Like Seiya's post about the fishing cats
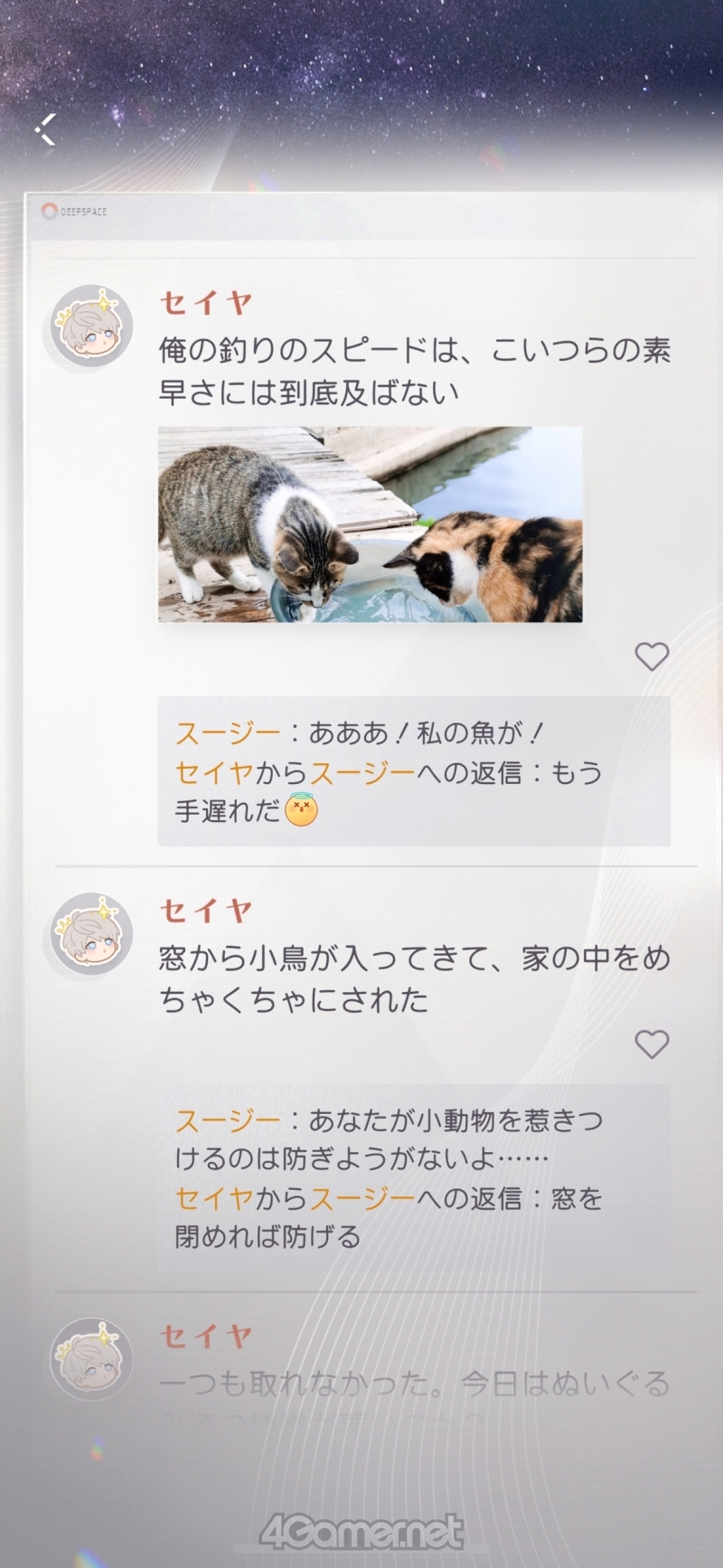The height and width of the screenshot is (1568, 723). [652, 656]
